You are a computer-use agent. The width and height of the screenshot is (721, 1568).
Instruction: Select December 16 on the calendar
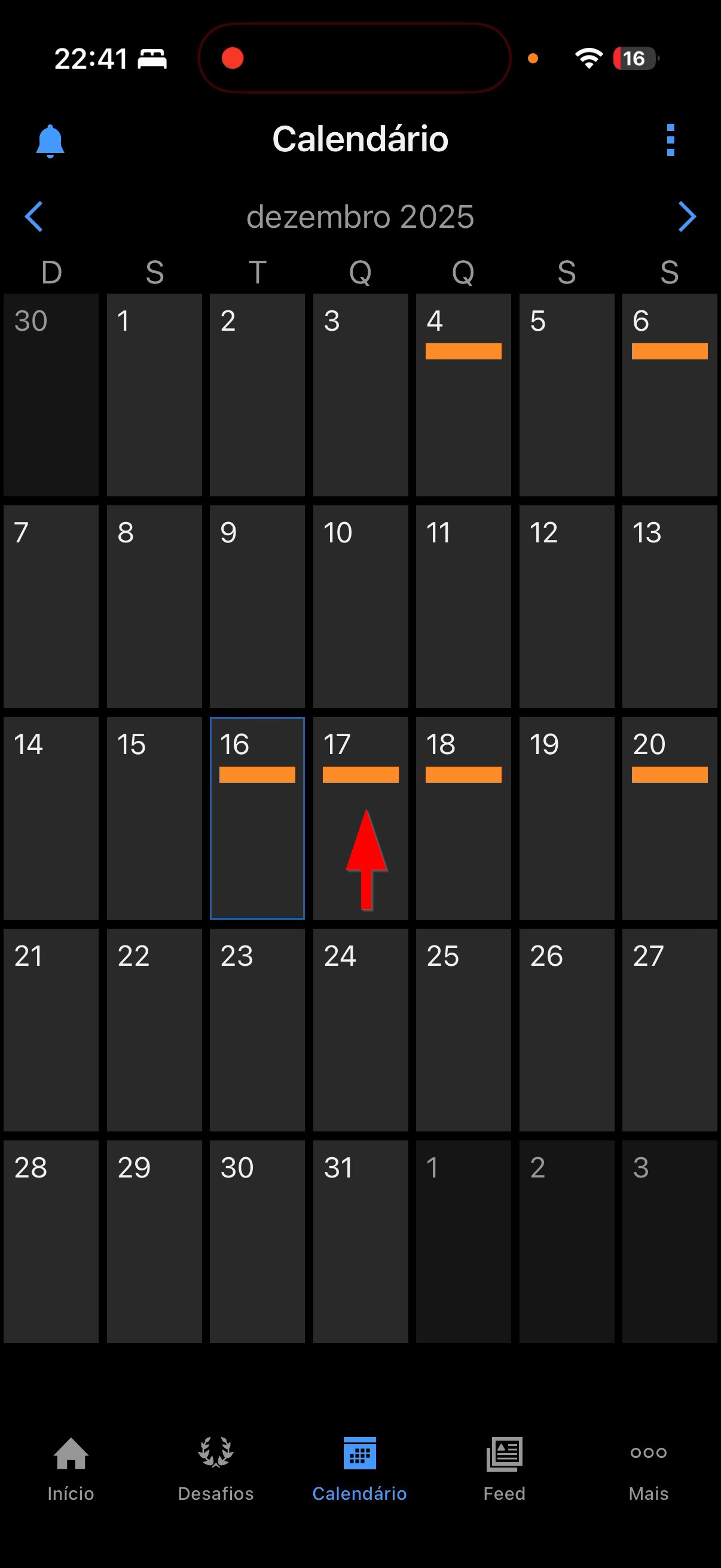(x=257, y=817)
